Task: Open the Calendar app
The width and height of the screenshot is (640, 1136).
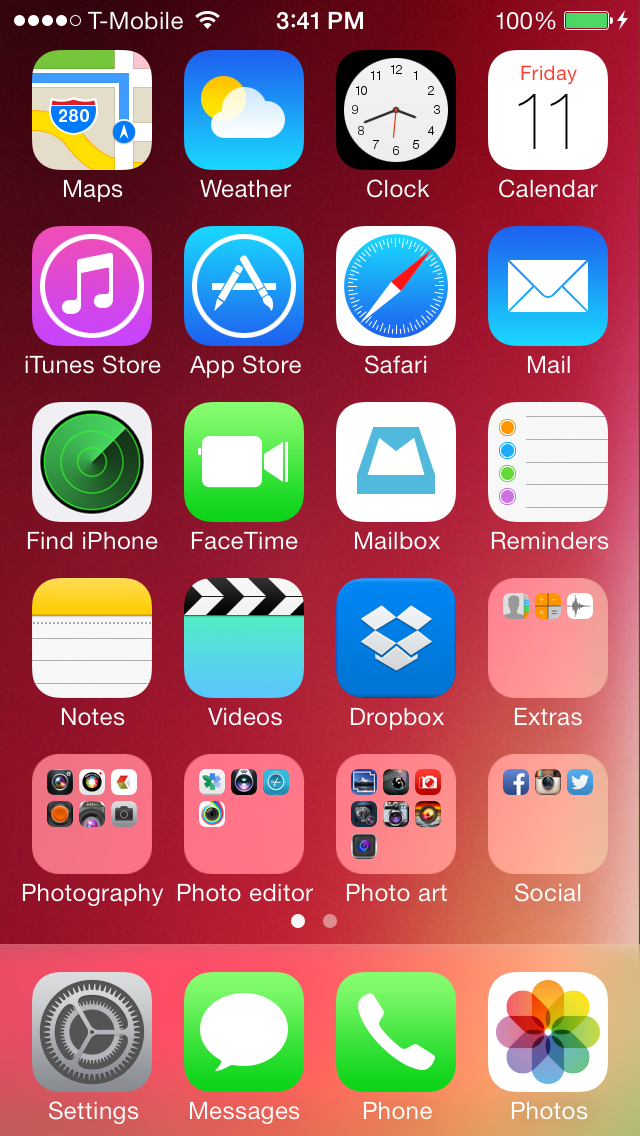Action: tap(548, 110)
